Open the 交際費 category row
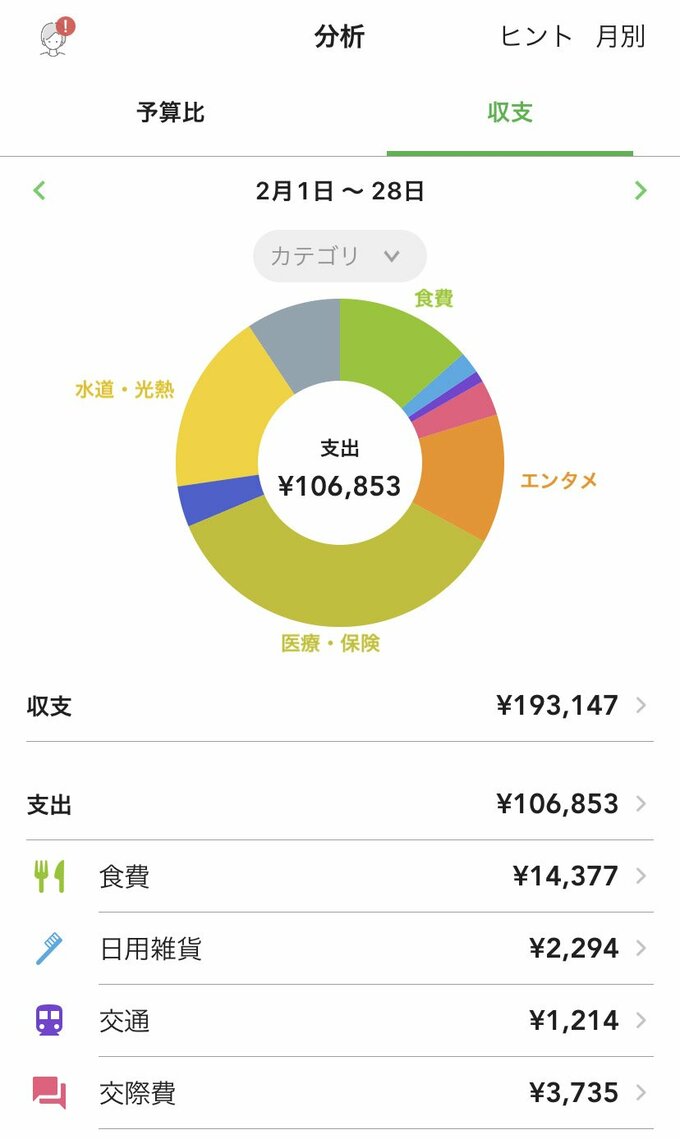This screenshot has height=1139, width=680. [x=339, y=1093]
